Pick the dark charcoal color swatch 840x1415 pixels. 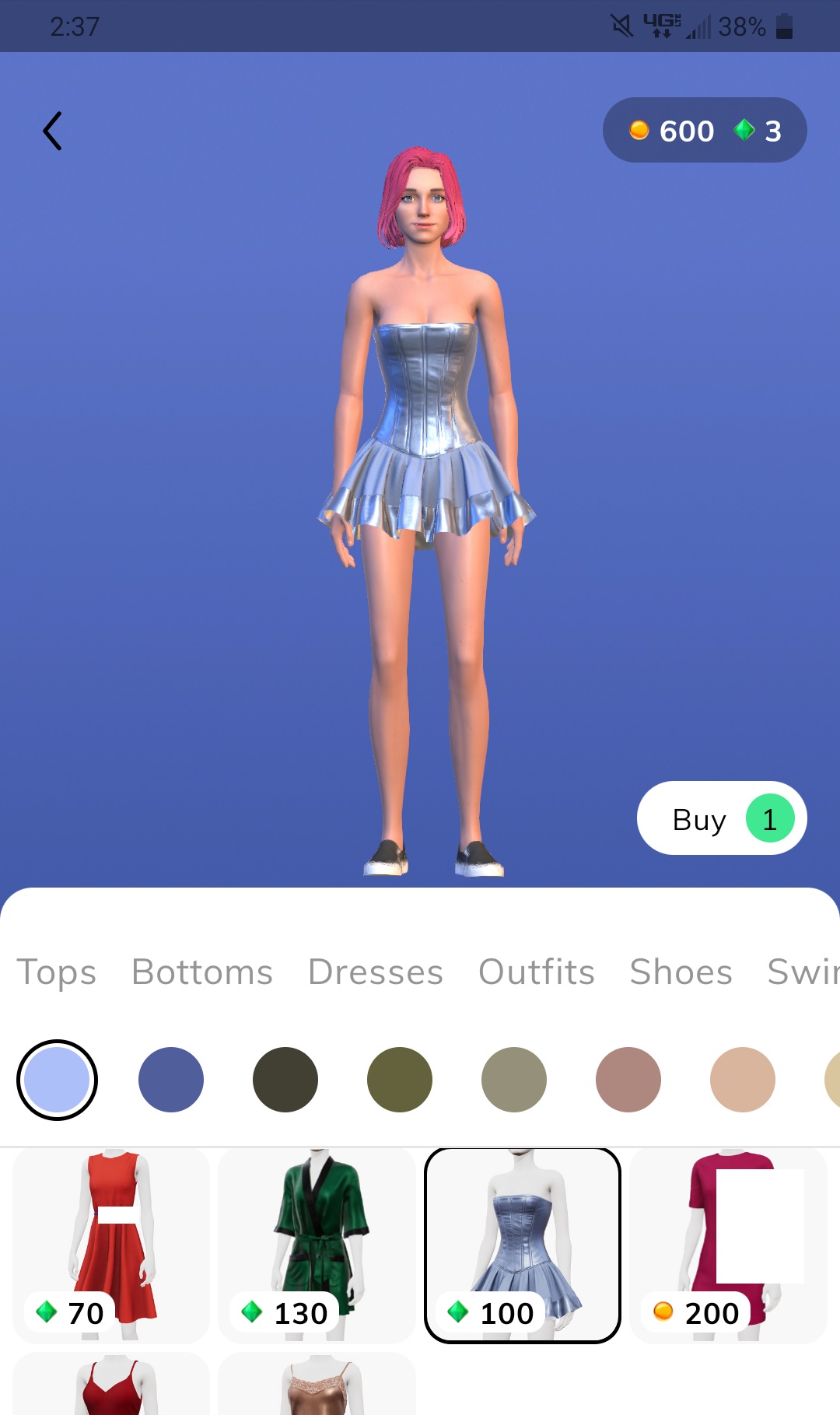pos(285,1080)
